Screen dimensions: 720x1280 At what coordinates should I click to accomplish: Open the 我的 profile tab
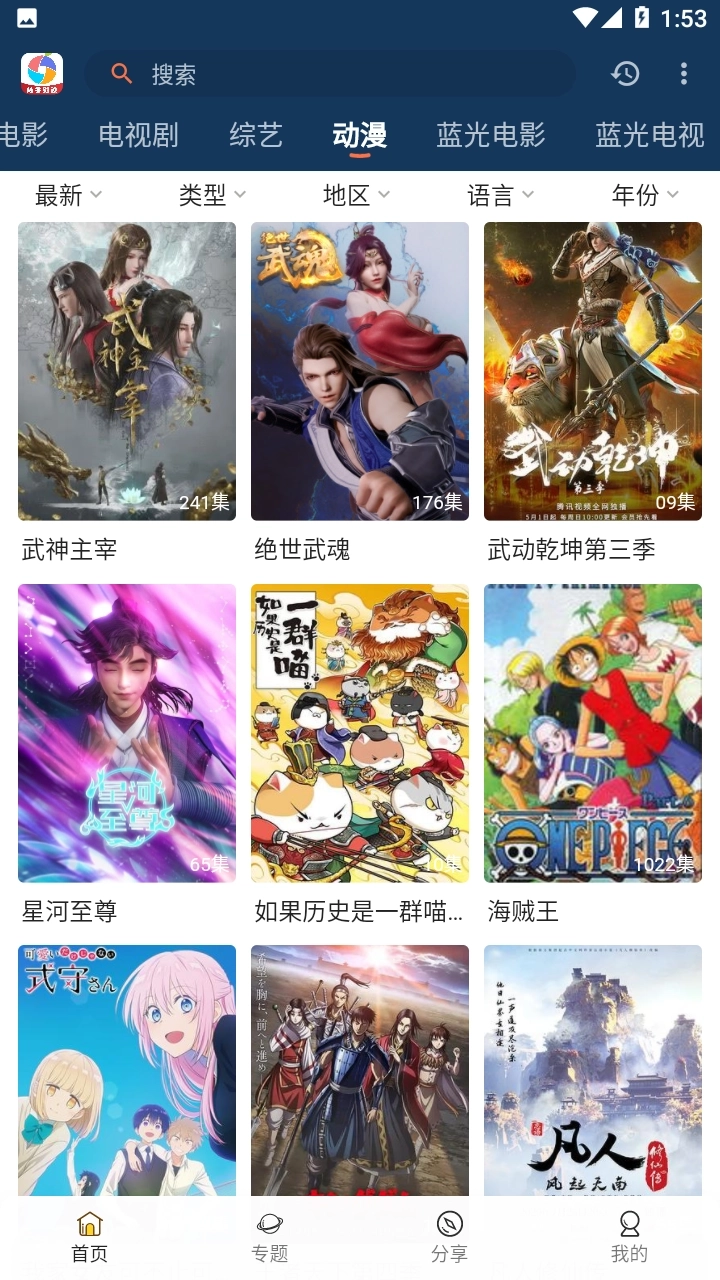point(629,1237)
